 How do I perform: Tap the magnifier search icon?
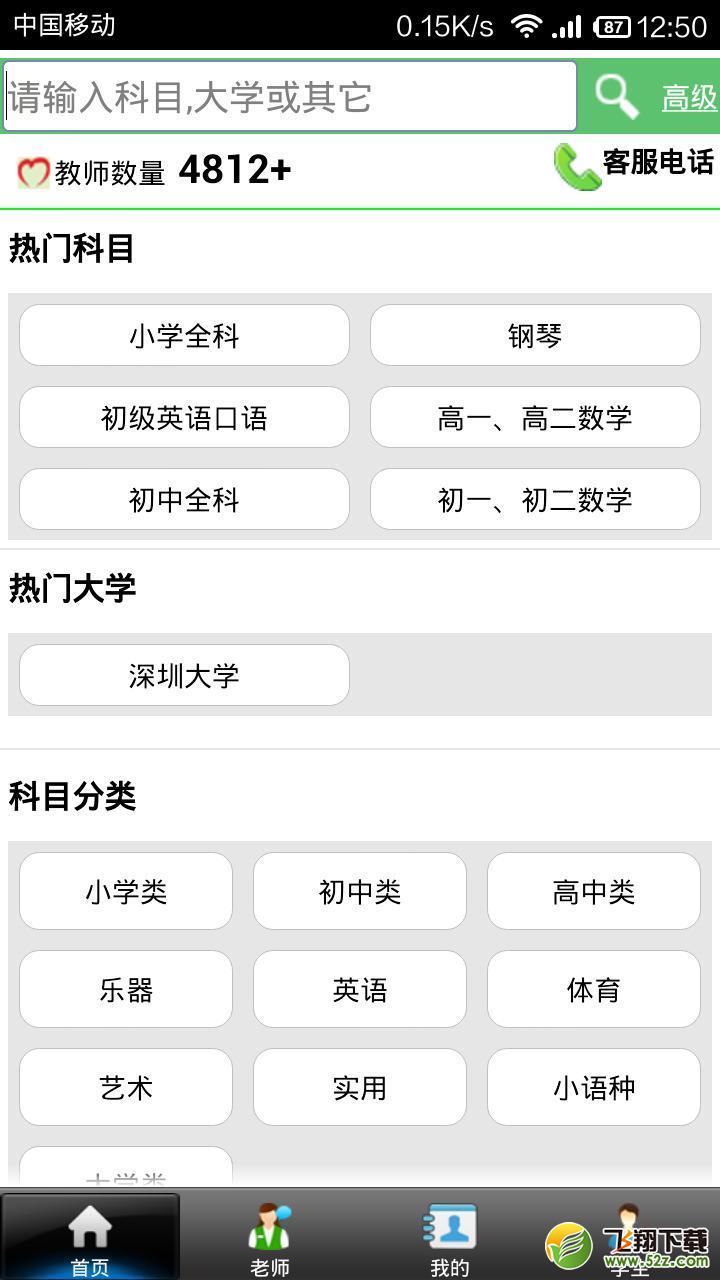617,96
